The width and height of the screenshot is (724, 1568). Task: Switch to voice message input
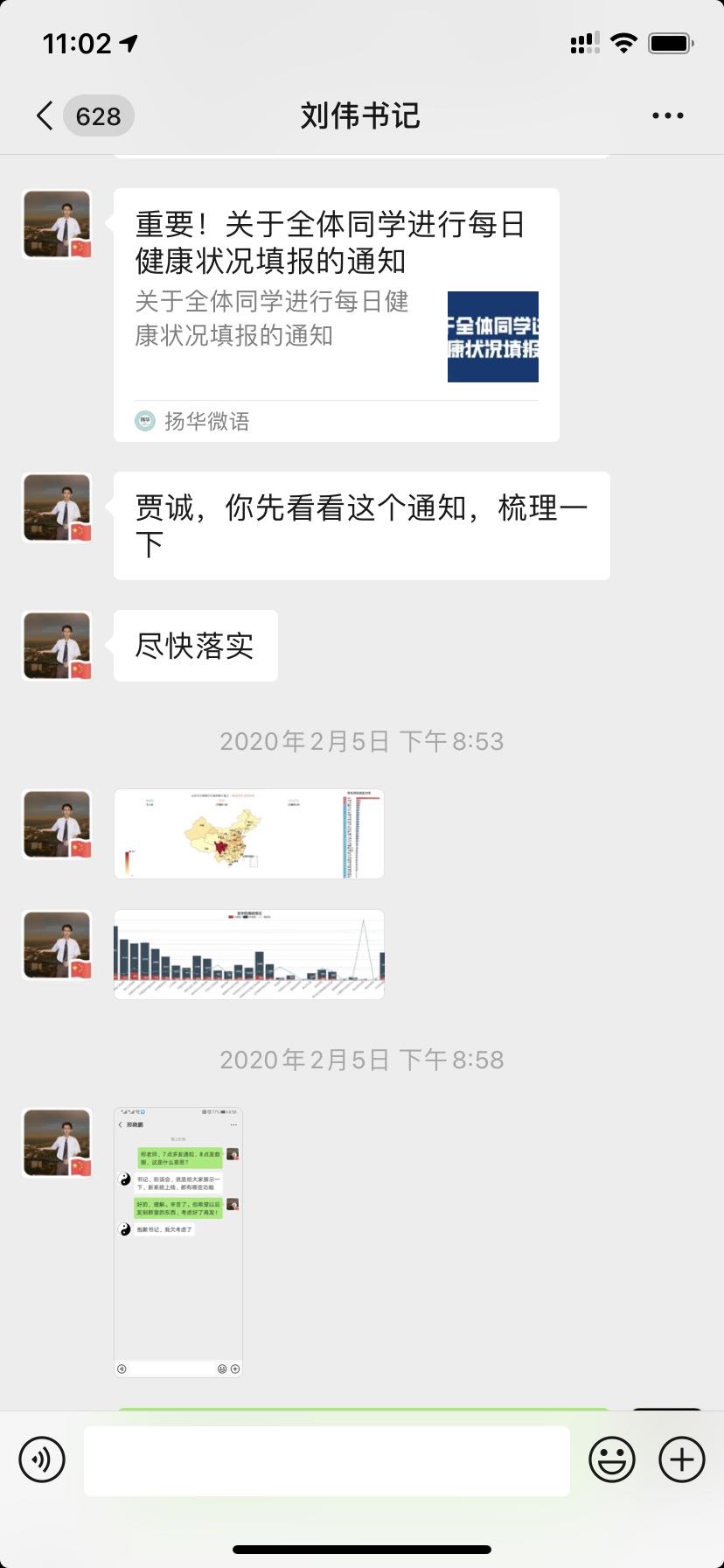42,1459
